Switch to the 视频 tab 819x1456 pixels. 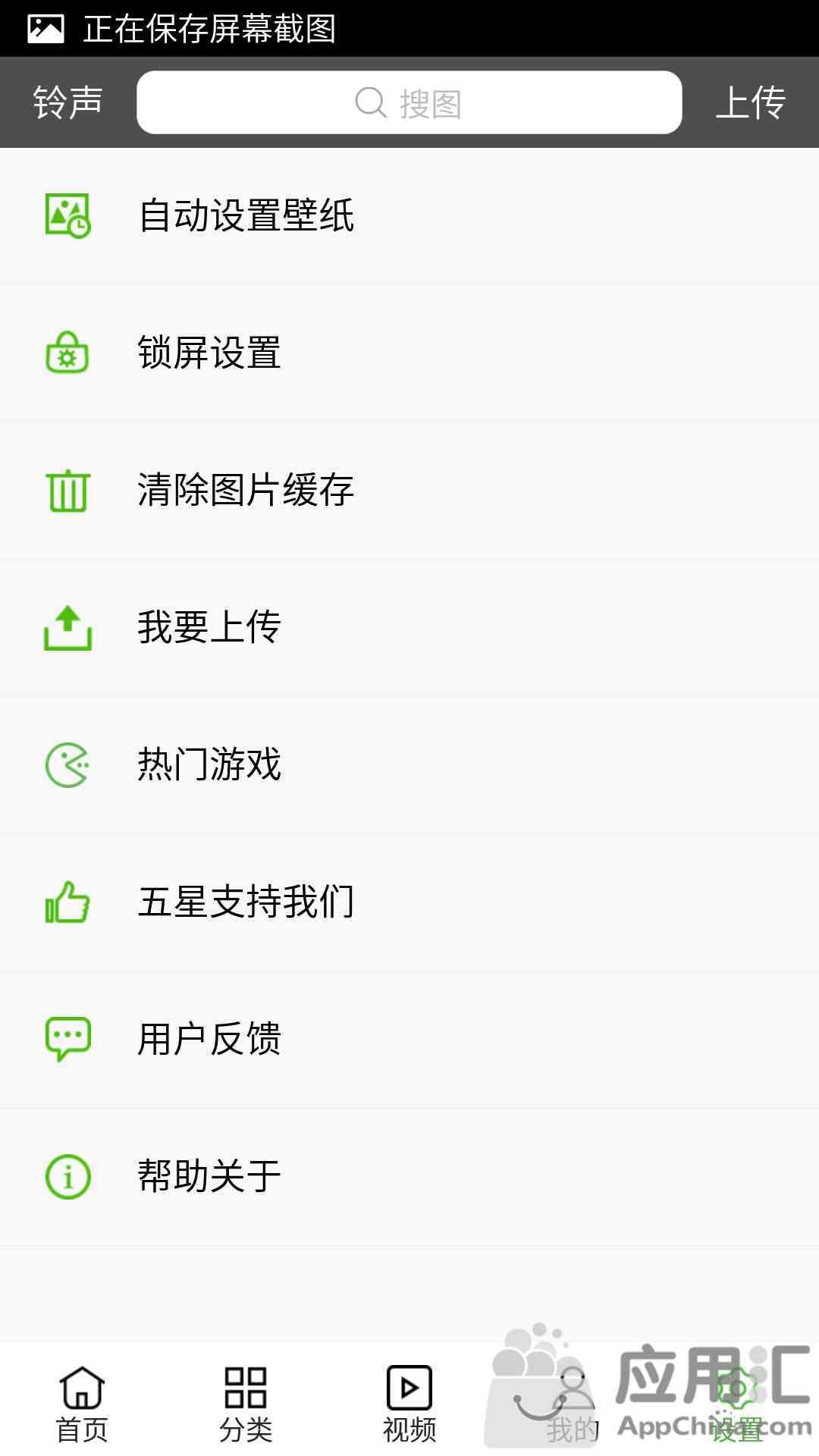click(x=409, y=1404)
